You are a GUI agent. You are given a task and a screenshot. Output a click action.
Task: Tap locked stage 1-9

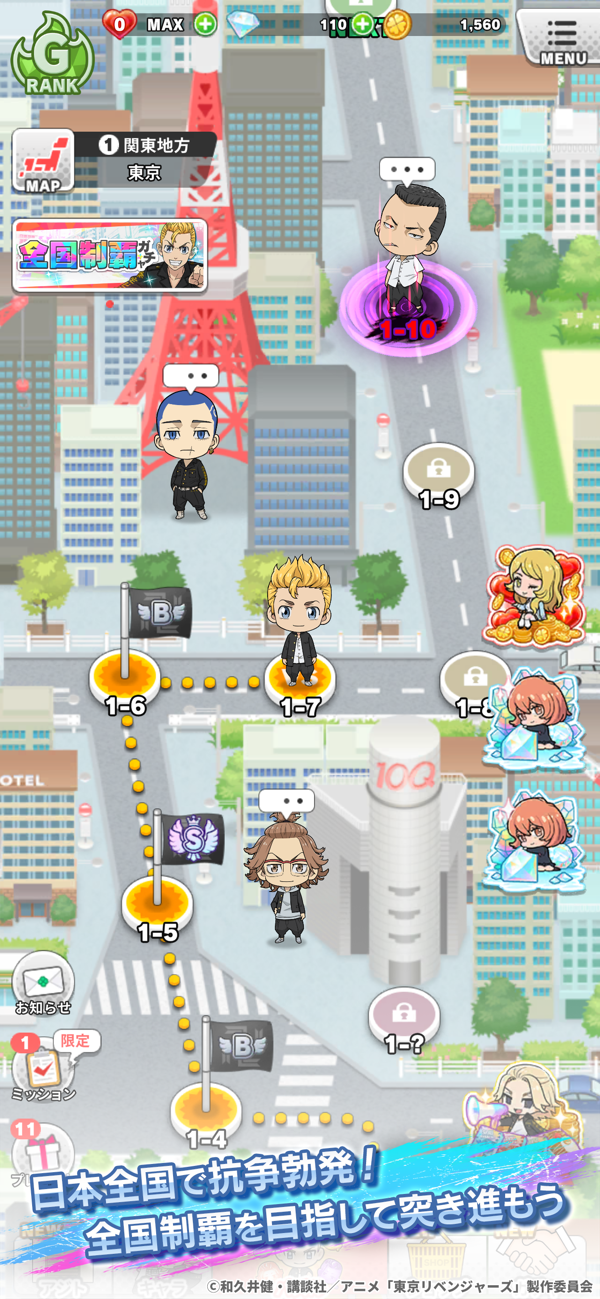[x=438, y=472]
